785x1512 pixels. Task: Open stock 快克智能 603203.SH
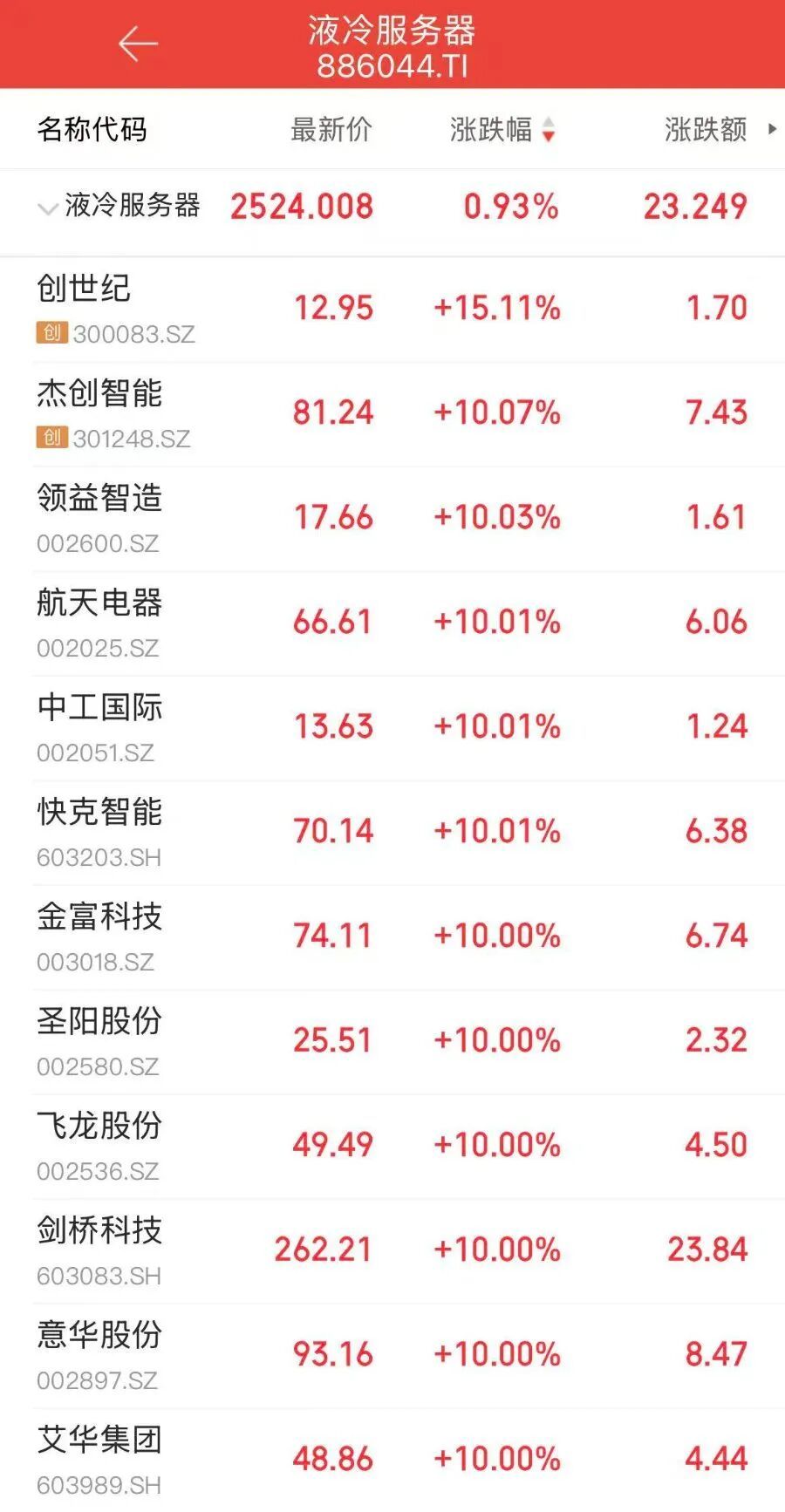tap(392, 833)
